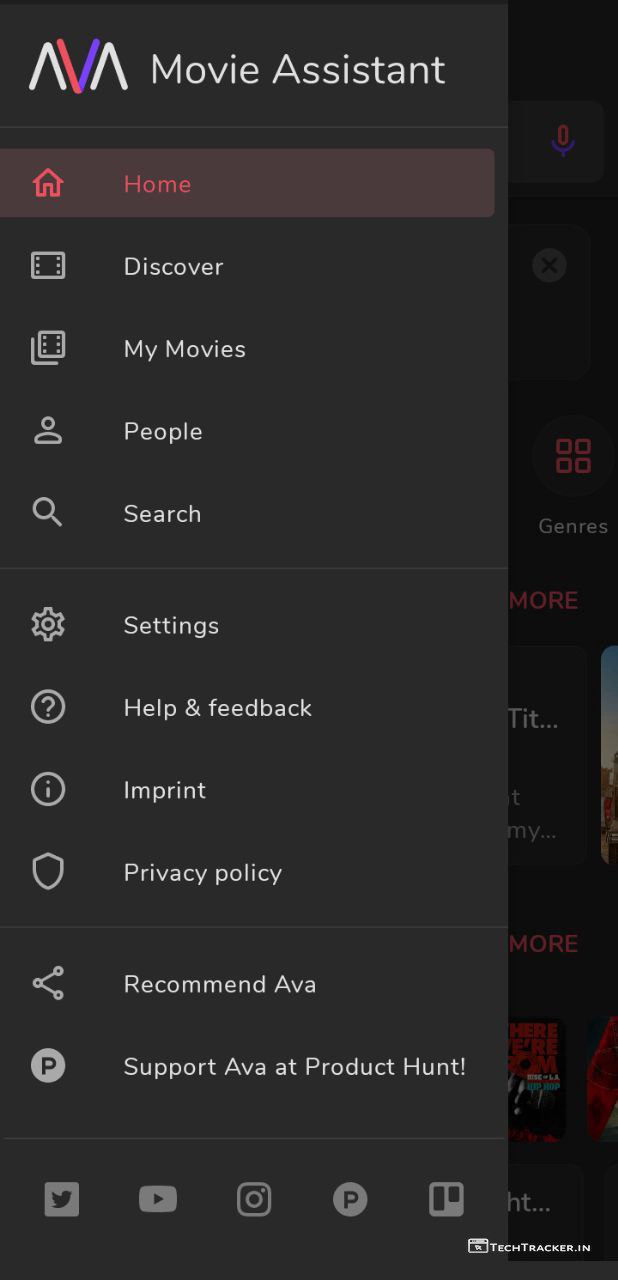Open Ava's Twitter page
This screenshot has width=618, height=1280.
coord(62,1199)
